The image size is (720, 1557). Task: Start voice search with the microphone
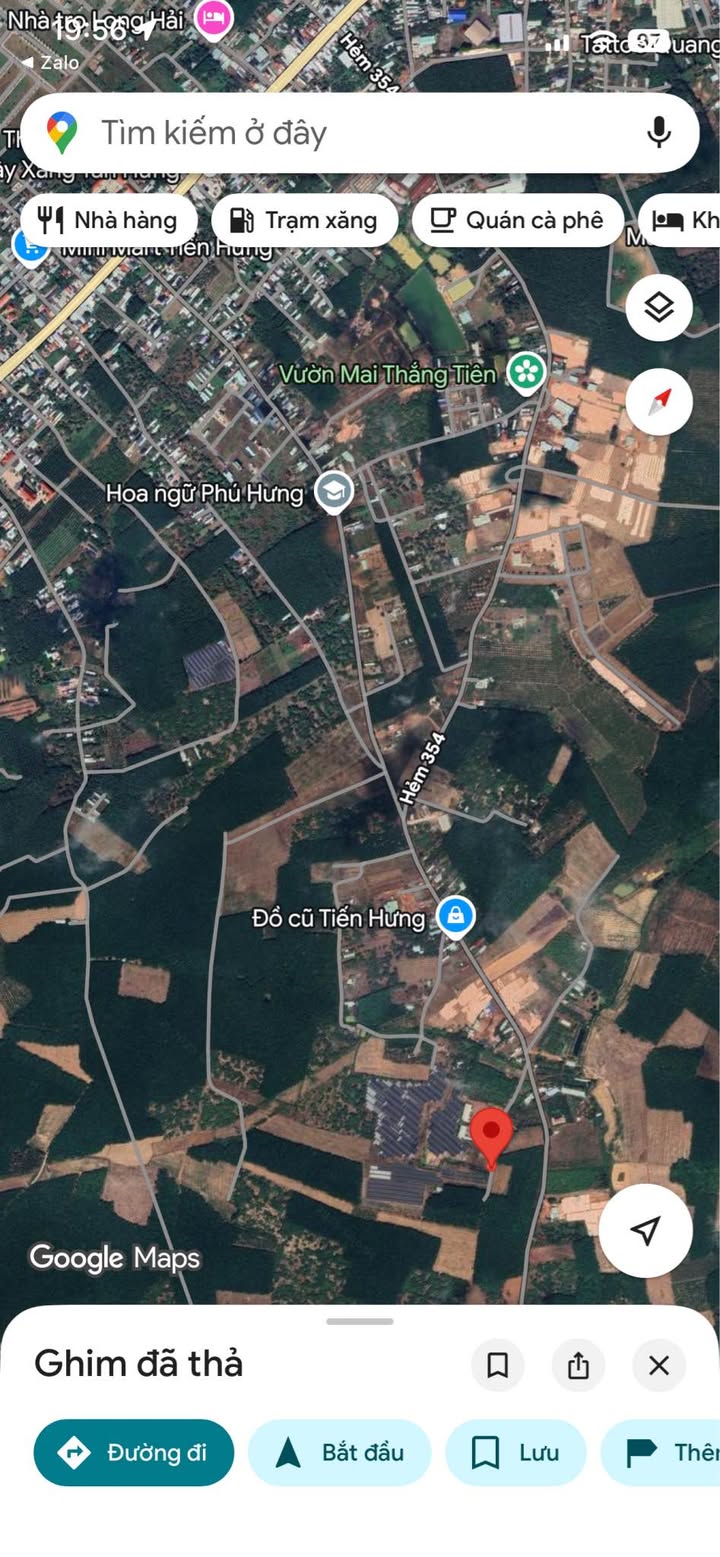[658, 133]
